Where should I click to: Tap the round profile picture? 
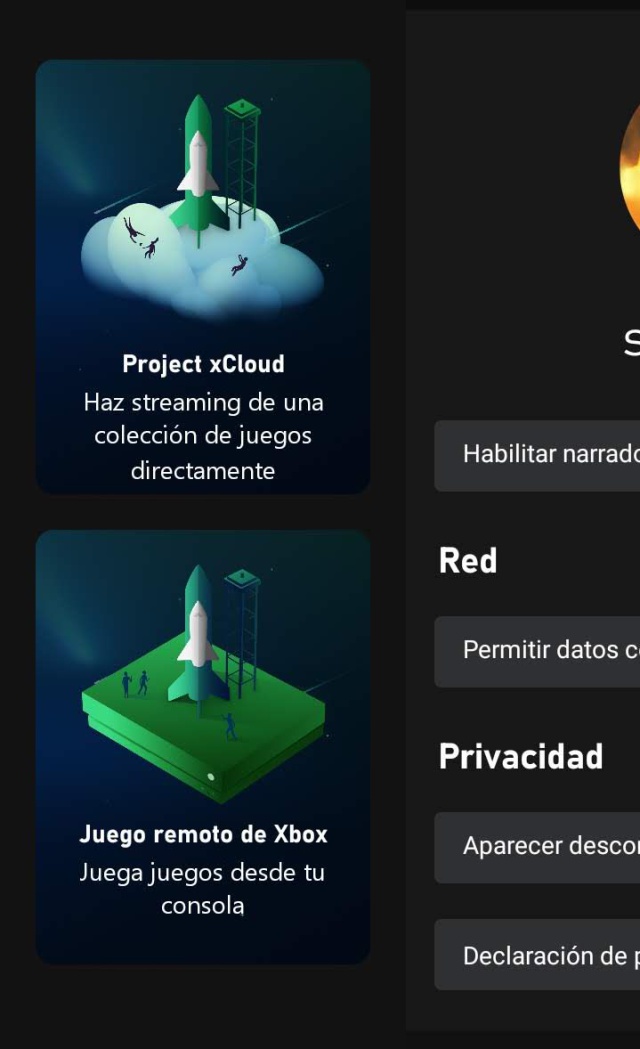tap(631, 170)
